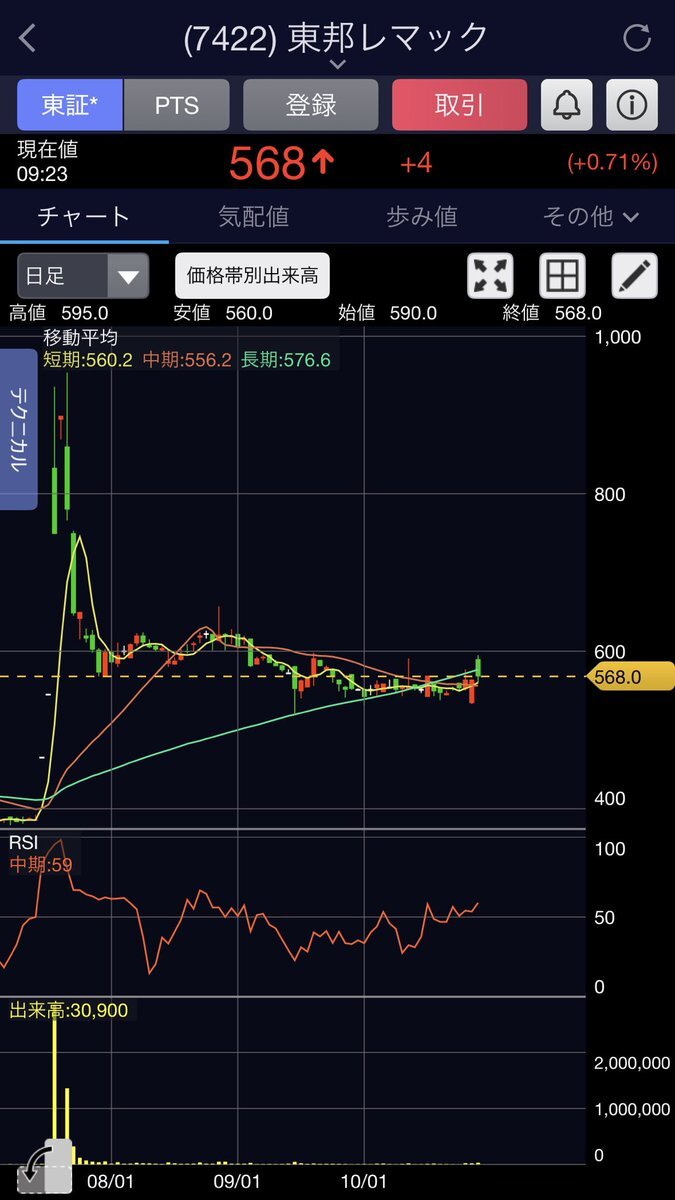
Task: Go back using the top-left arrow
Action: (28, 38)
